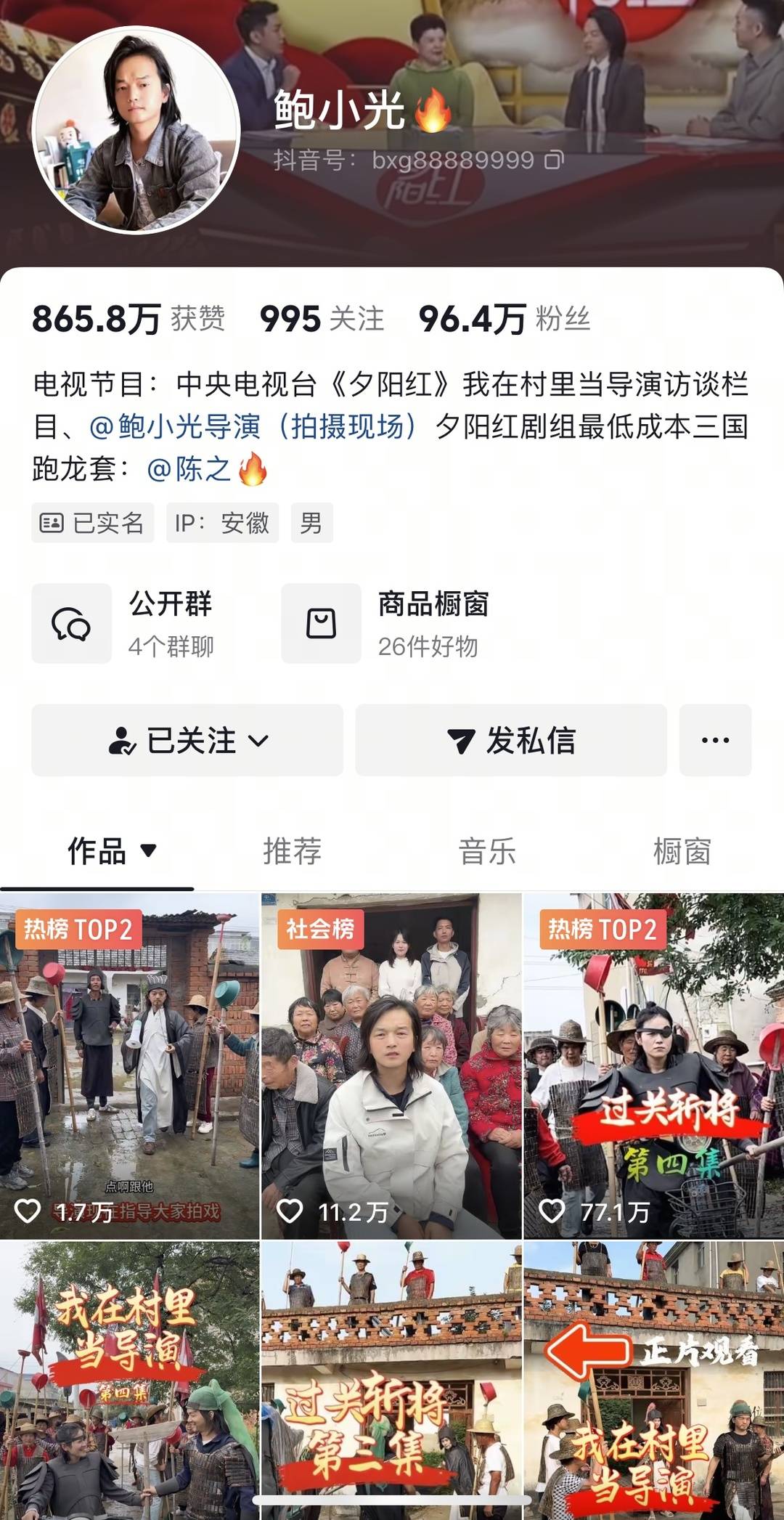
Task: Switch to the 橱窗 tab
Action: pyautogui.click(x=681, y=851)
